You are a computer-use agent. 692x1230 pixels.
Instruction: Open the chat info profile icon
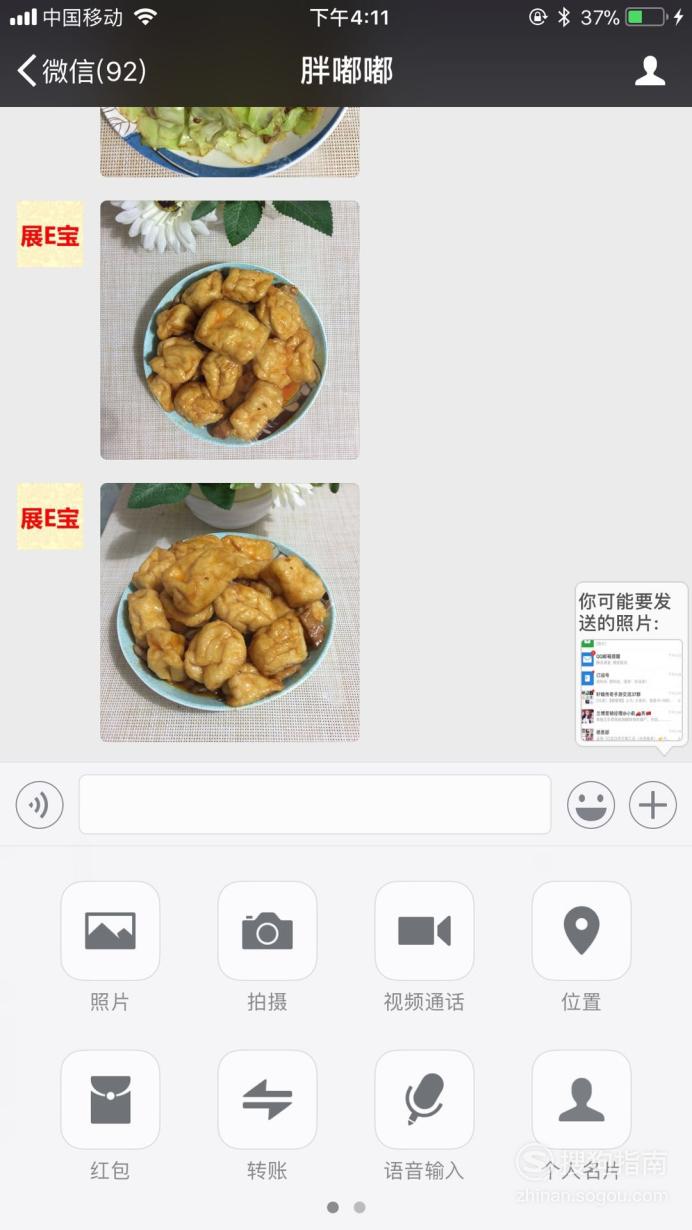click(x=650, y=71)
